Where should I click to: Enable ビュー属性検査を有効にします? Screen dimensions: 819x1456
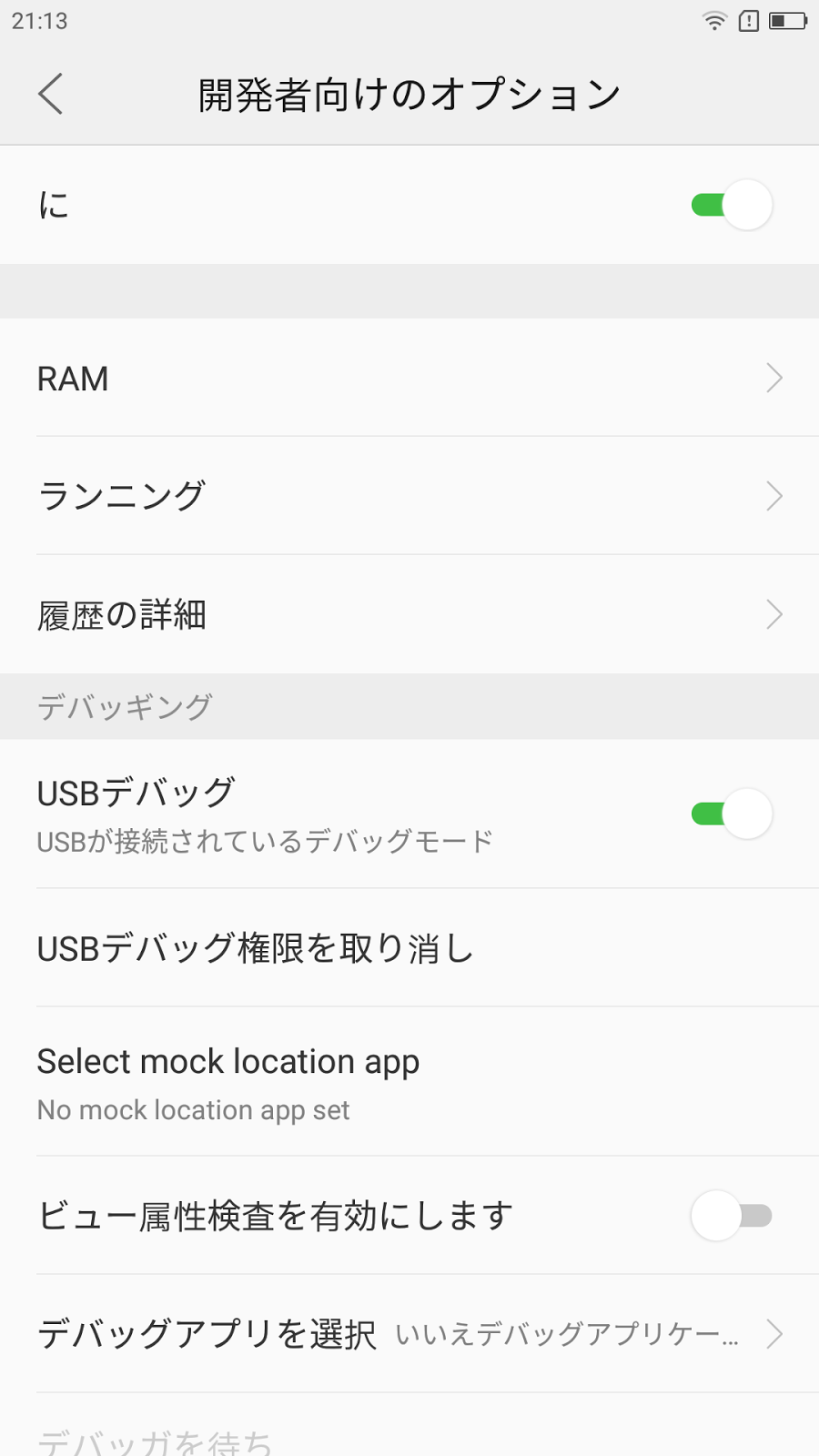tap(732, 1216)
